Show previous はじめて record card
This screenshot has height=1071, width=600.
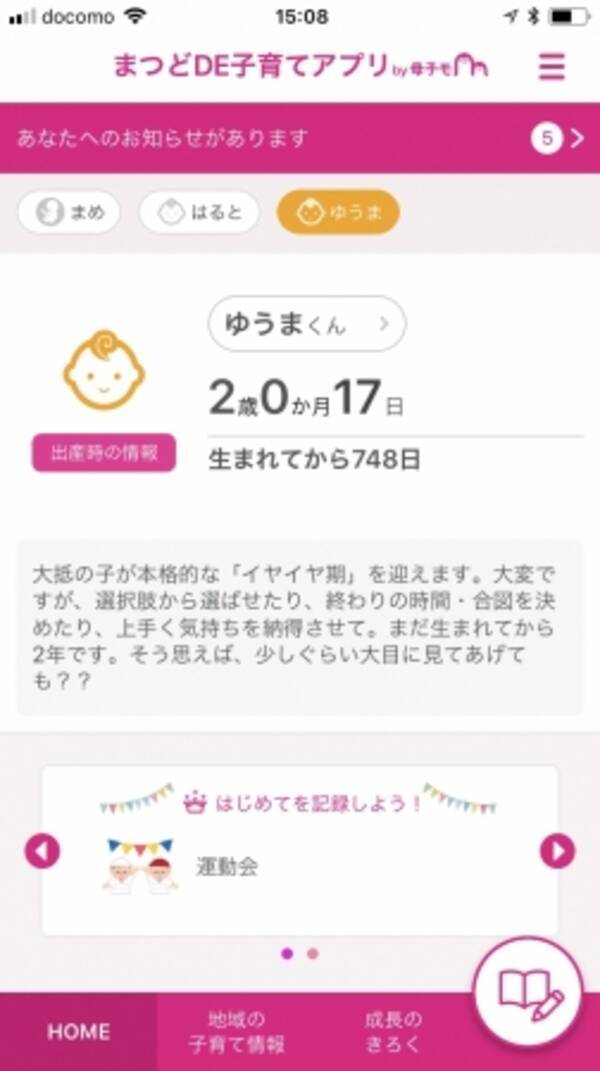(x=42, y=851)
